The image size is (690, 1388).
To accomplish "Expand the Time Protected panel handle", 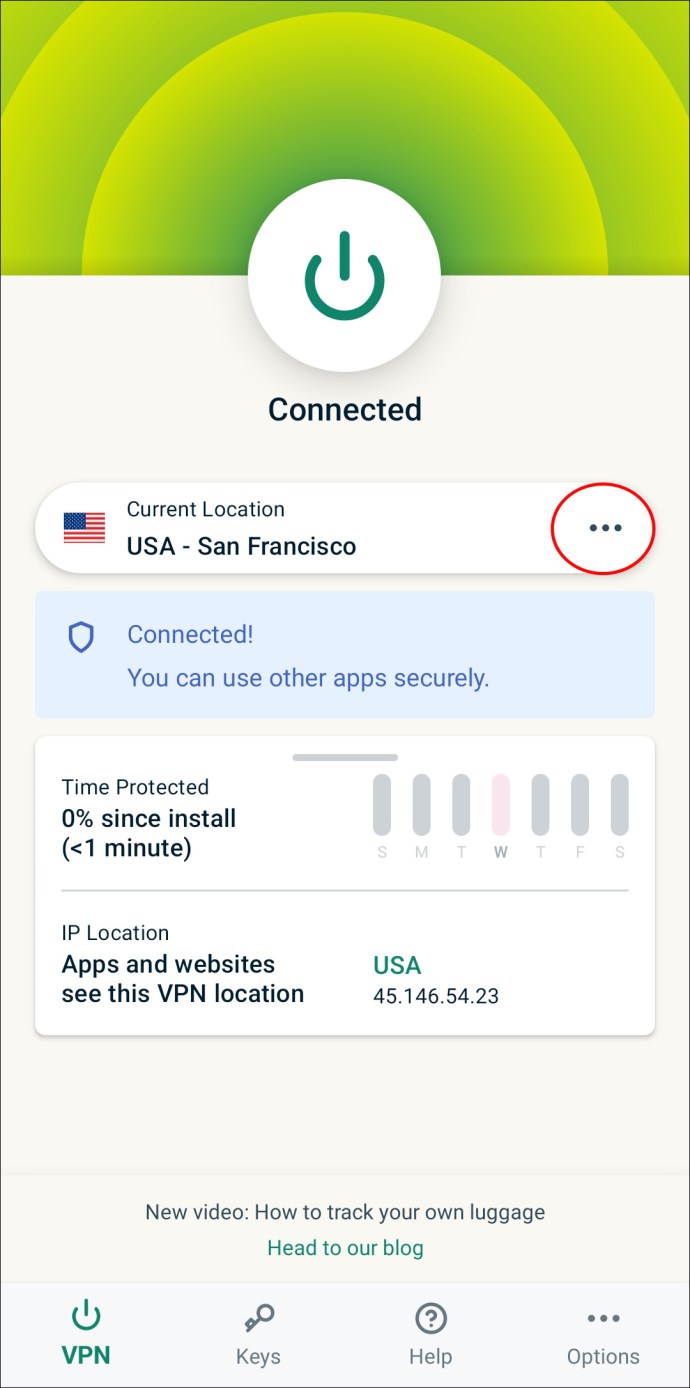I will coord(345,758).
